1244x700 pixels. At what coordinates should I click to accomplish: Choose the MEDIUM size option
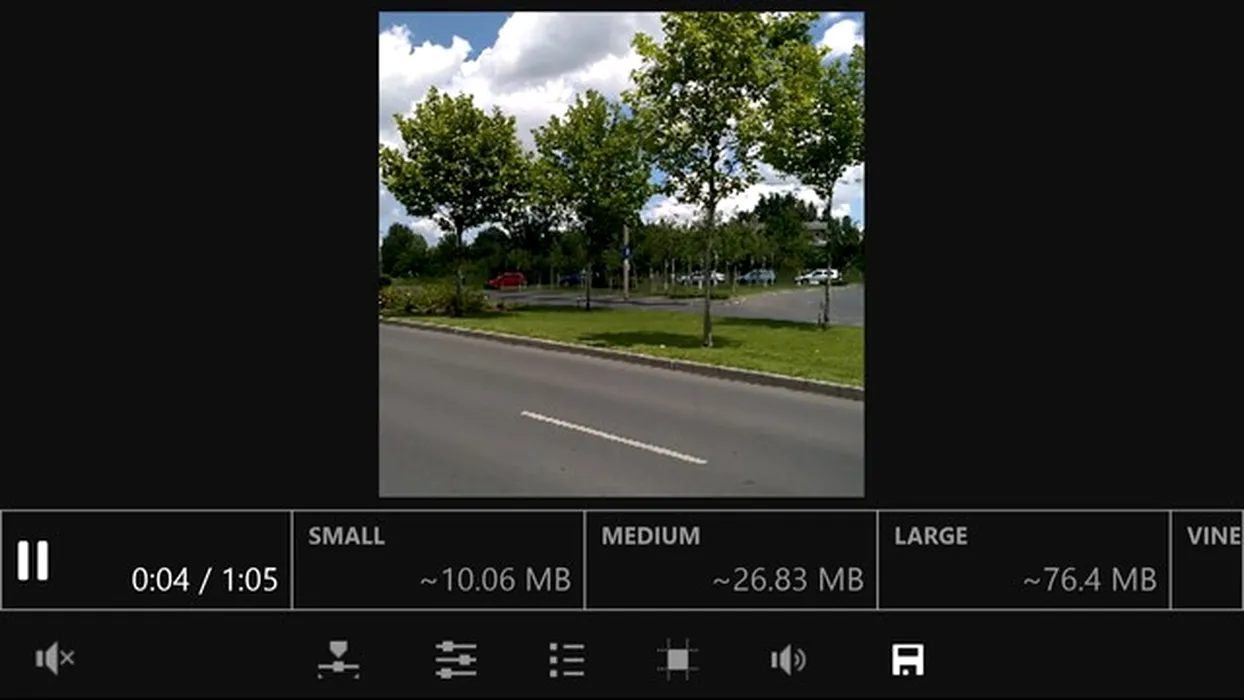coord(731,560)
